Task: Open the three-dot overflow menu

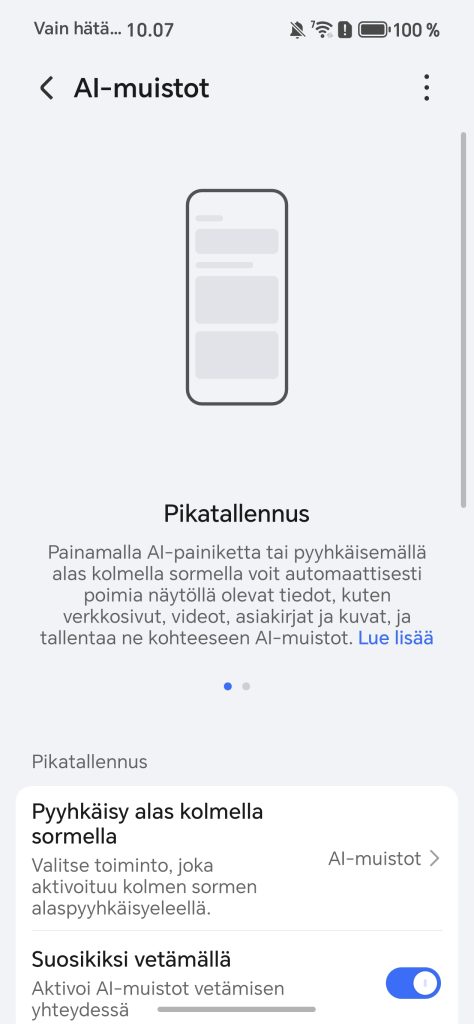Action: click(x=426, y=88)
